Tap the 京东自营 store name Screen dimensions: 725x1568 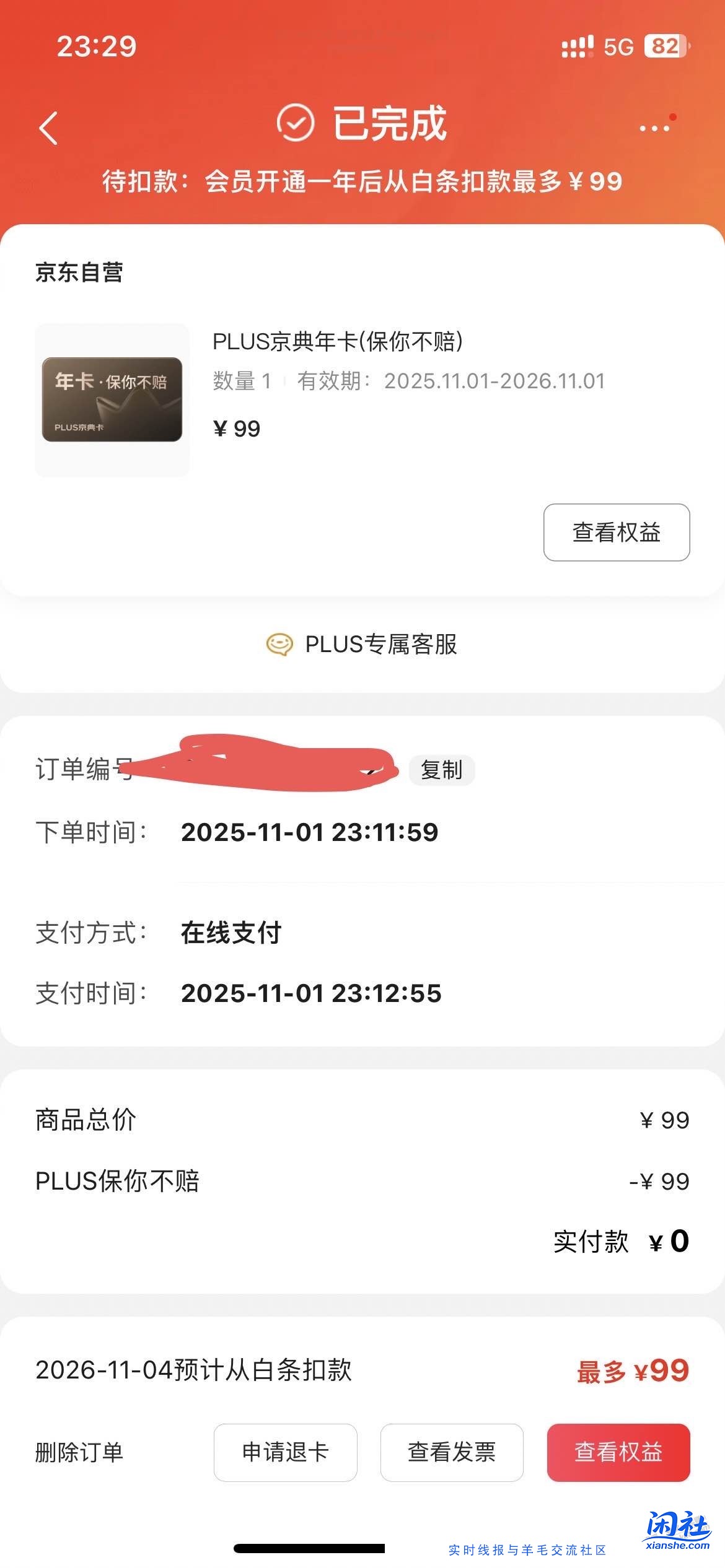pos(81,272)
